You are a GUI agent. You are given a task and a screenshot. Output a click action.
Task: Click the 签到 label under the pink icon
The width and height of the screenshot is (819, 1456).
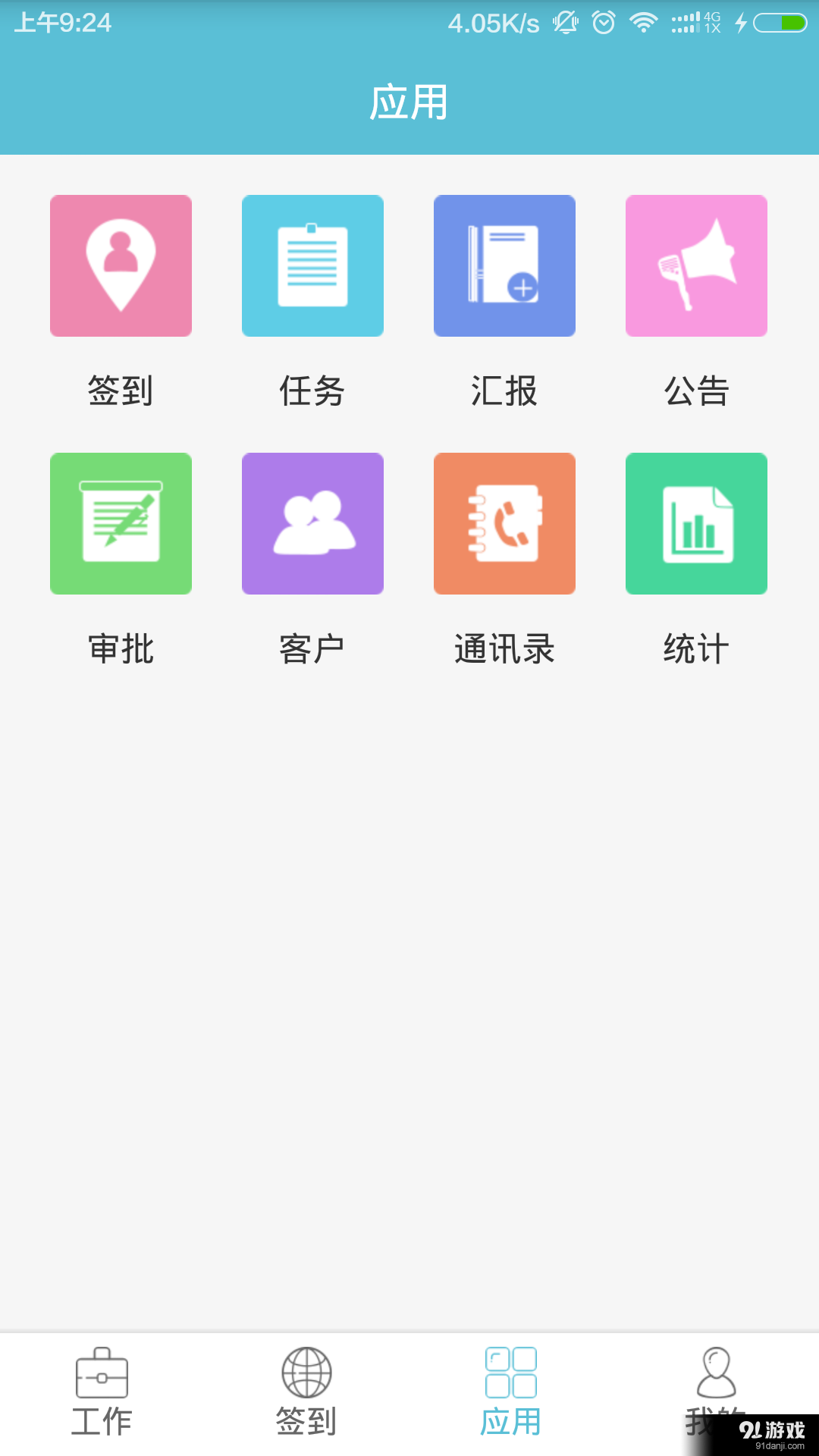tap(121, 391)
